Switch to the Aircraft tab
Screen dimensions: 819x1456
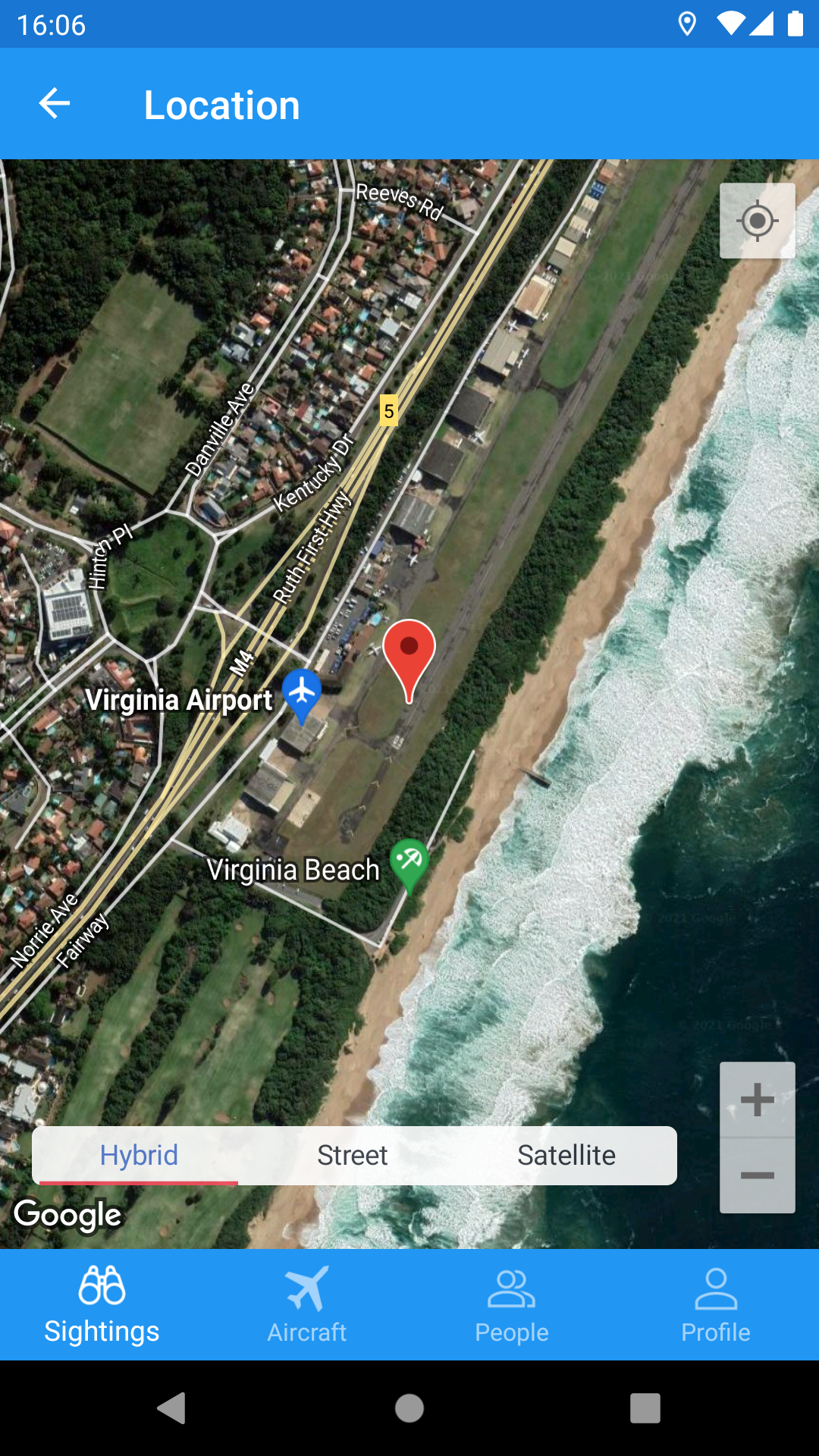tap(307, 1304)
